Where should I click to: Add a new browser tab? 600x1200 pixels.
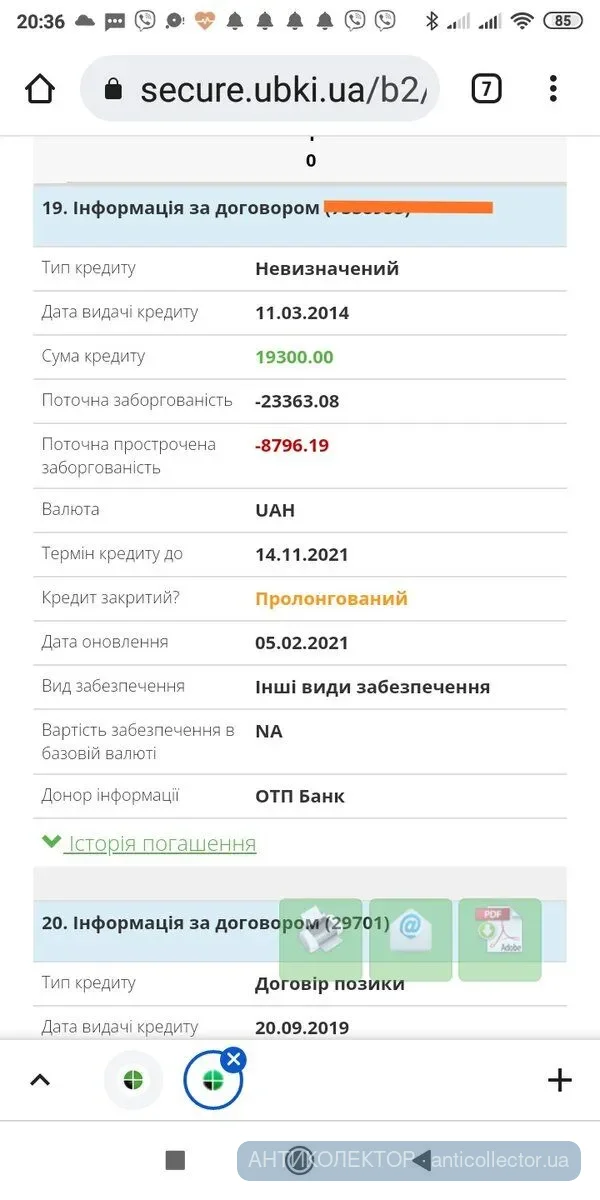point(560,1080)
